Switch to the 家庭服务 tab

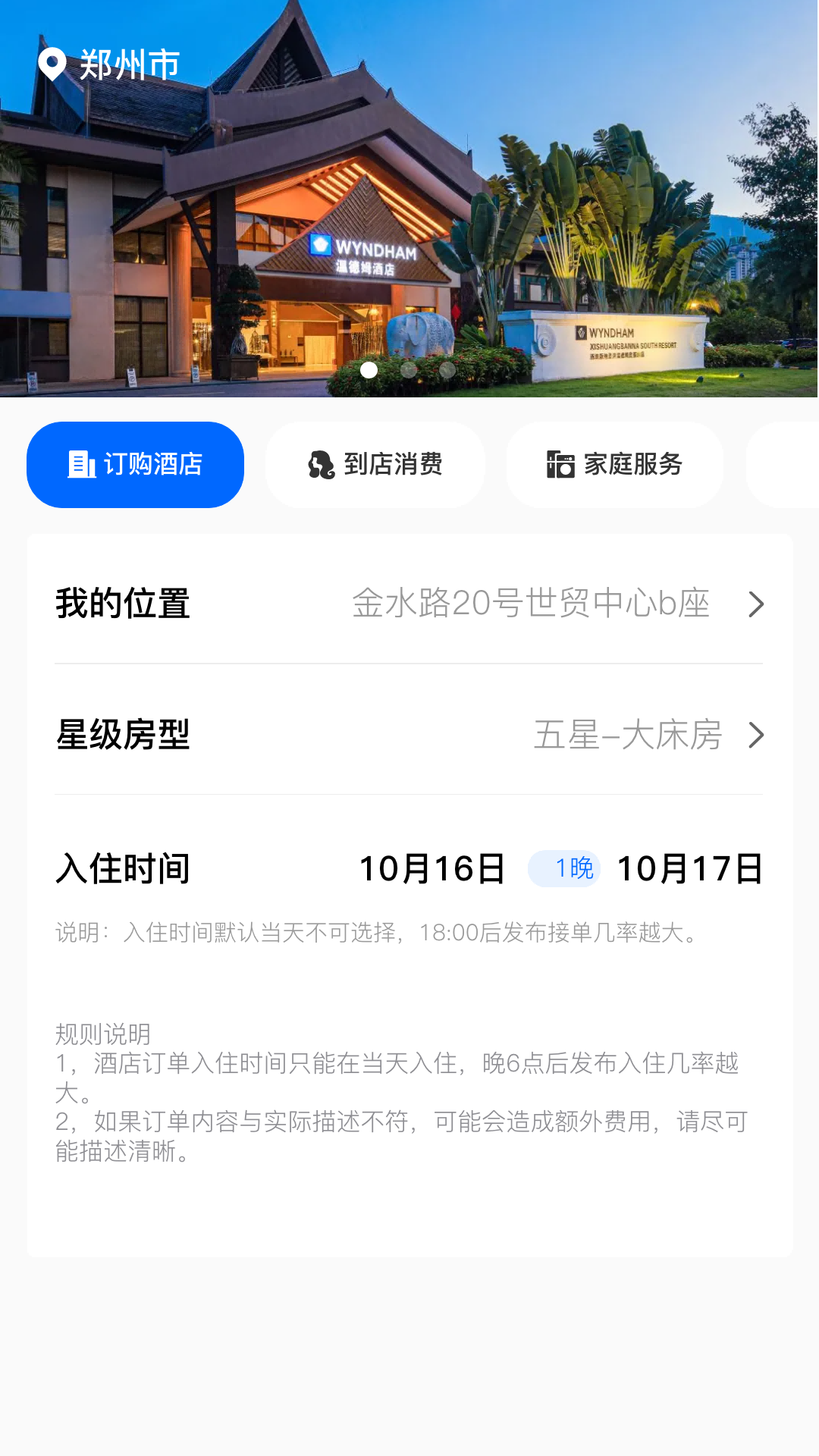pos(615,463)
